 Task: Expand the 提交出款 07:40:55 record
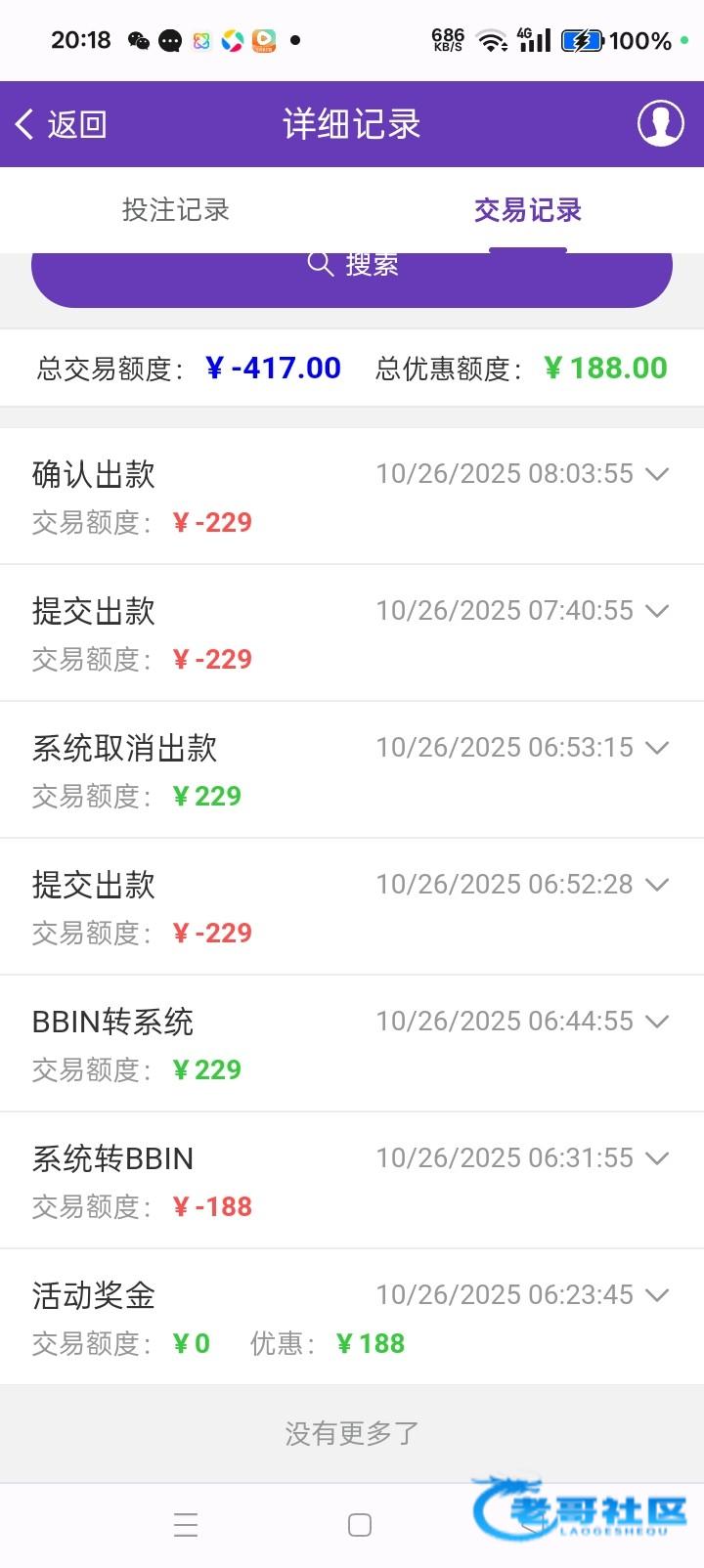[x=657, y=611]
